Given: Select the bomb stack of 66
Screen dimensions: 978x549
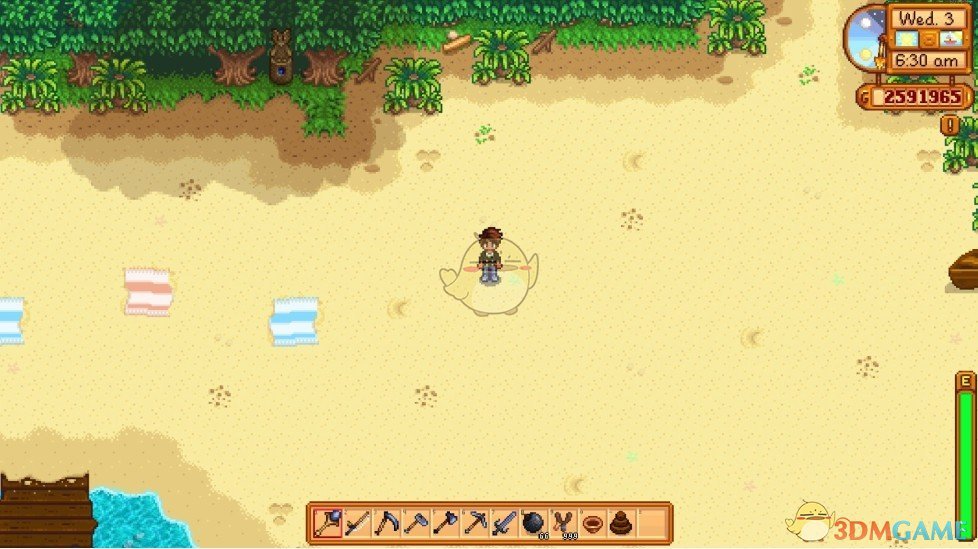Looking at the screenshot, I should [x=533, y=522].
